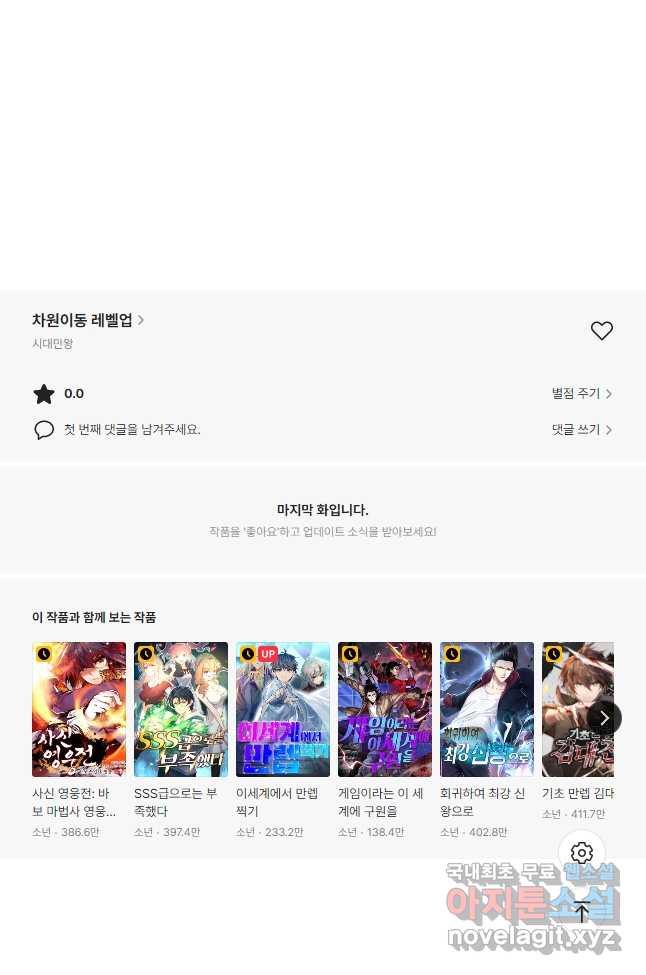Screen dimensions: 646x975
Task: Open 게임이라는 이 세계에 구원을 card
Action: [385, 709]
